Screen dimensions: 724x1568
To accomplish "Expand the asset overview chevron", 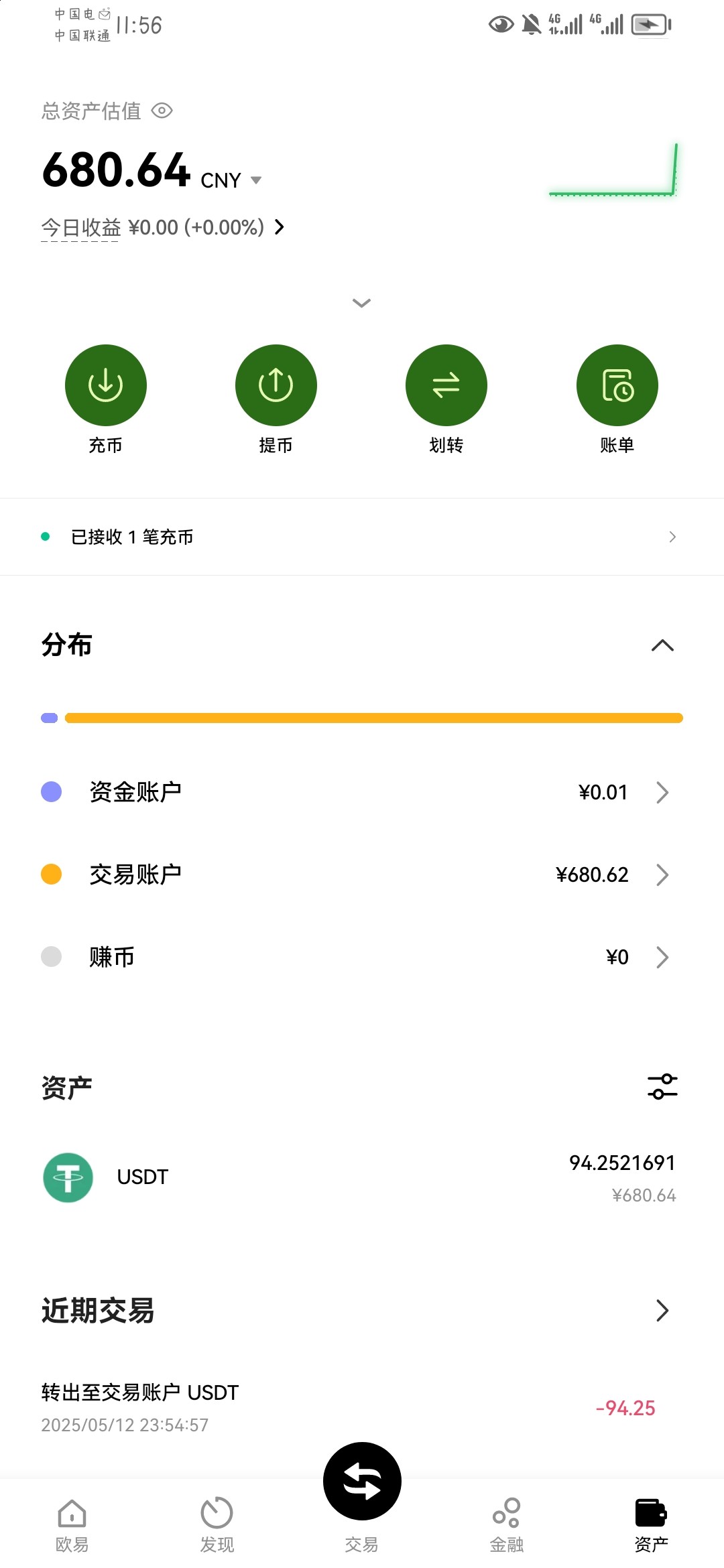I will click(361, 303).
